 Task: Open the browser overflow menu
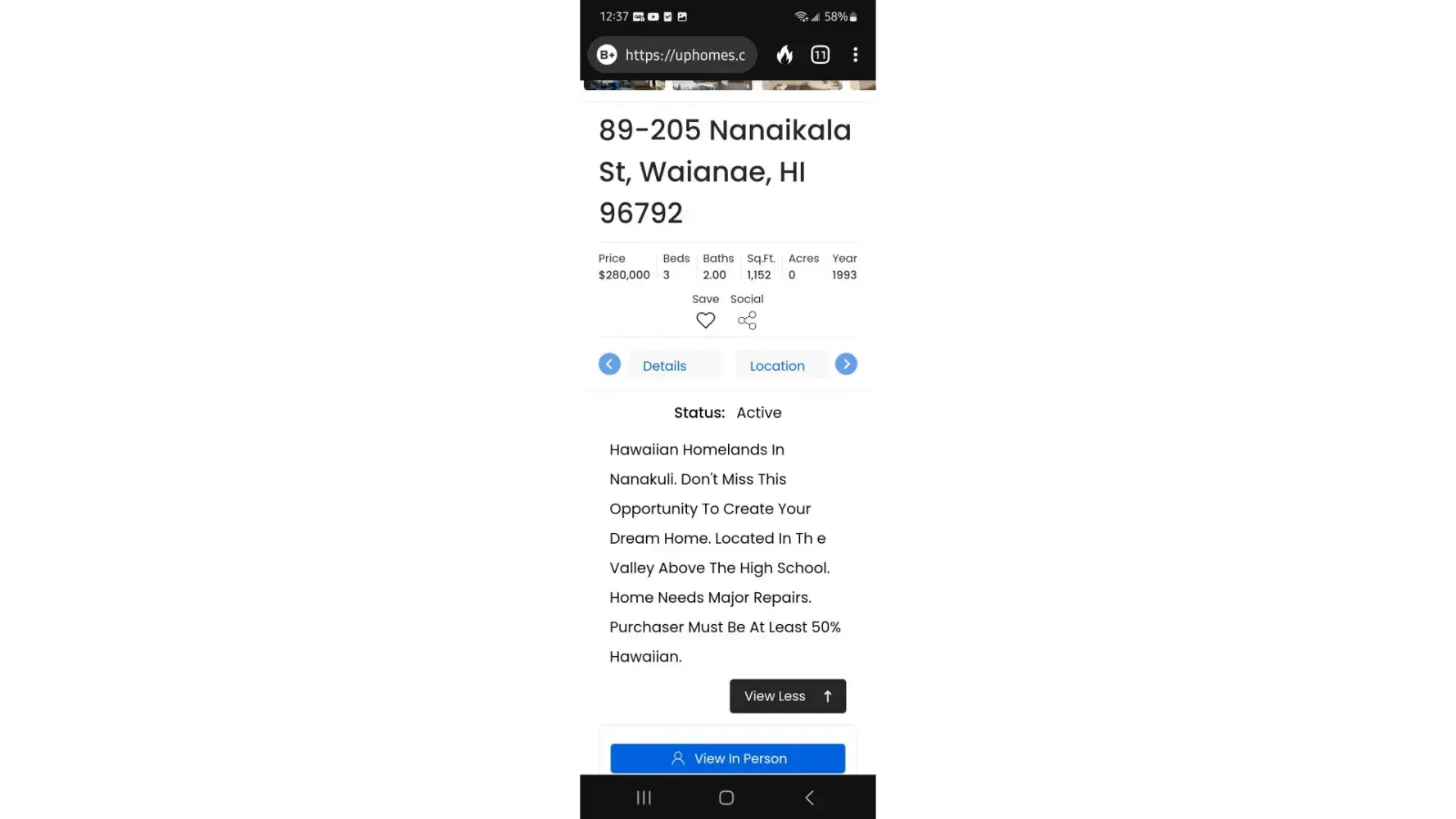coord(855,55)
